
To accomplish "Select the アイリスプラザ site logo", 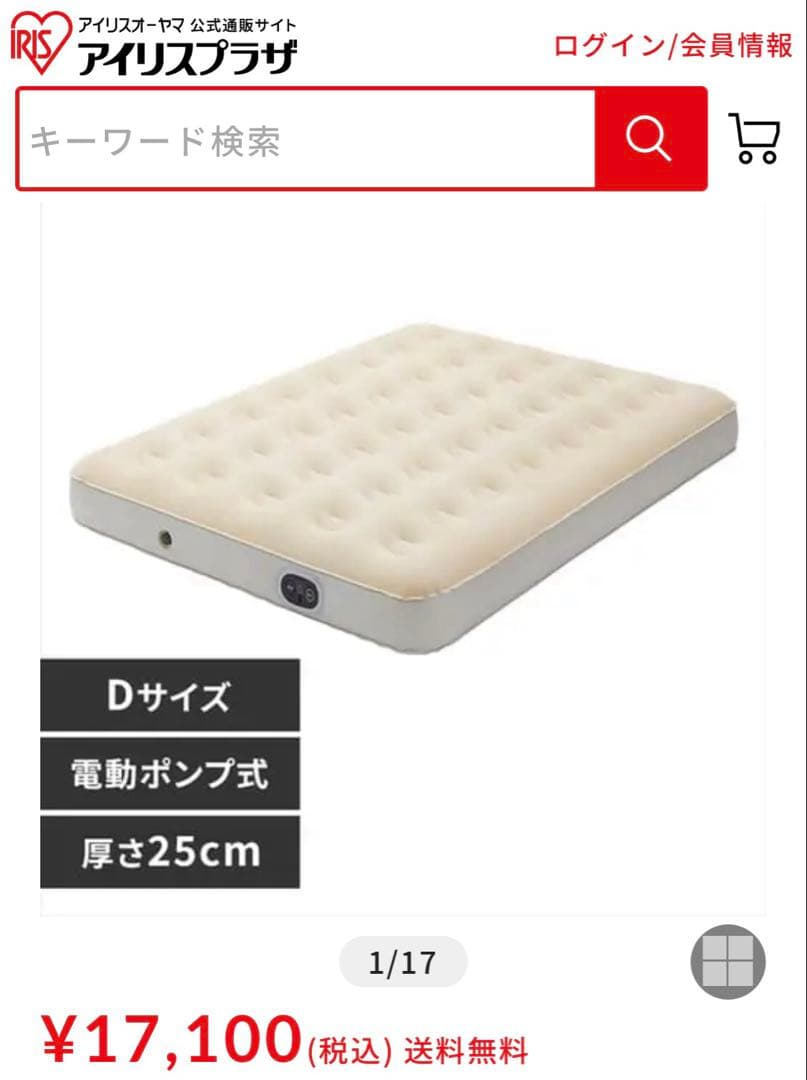I will tap(185, 58).
